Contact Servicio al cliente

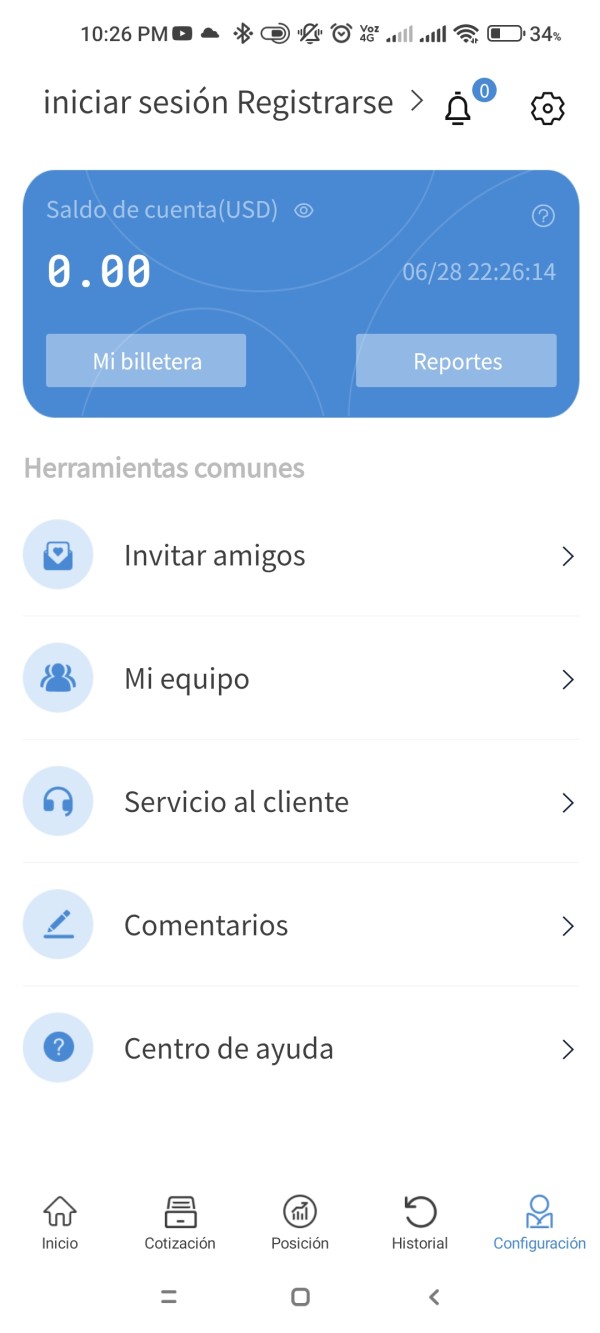[300, 802]
